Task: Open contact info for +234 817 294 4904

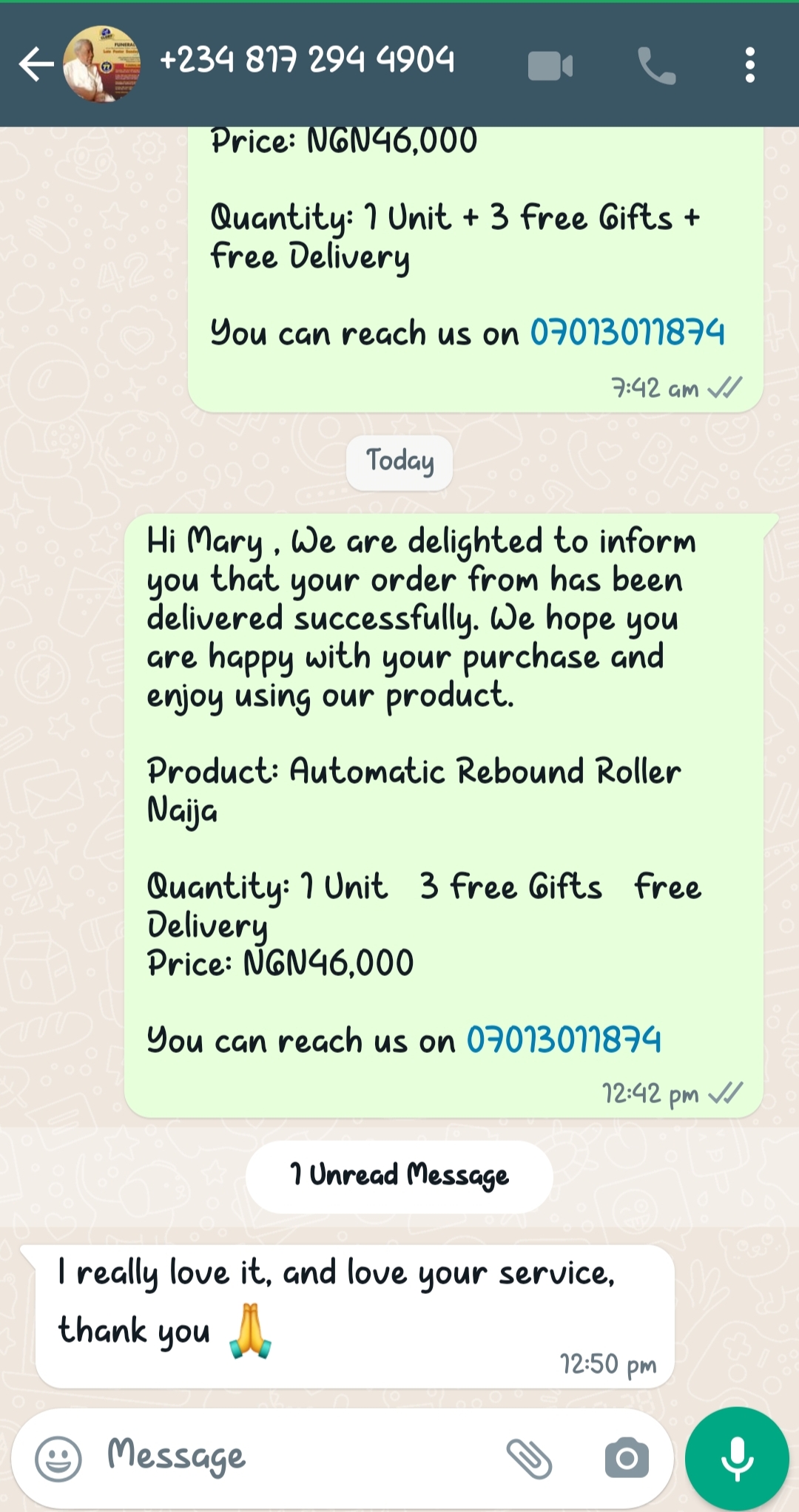Action: click(307, 61)
